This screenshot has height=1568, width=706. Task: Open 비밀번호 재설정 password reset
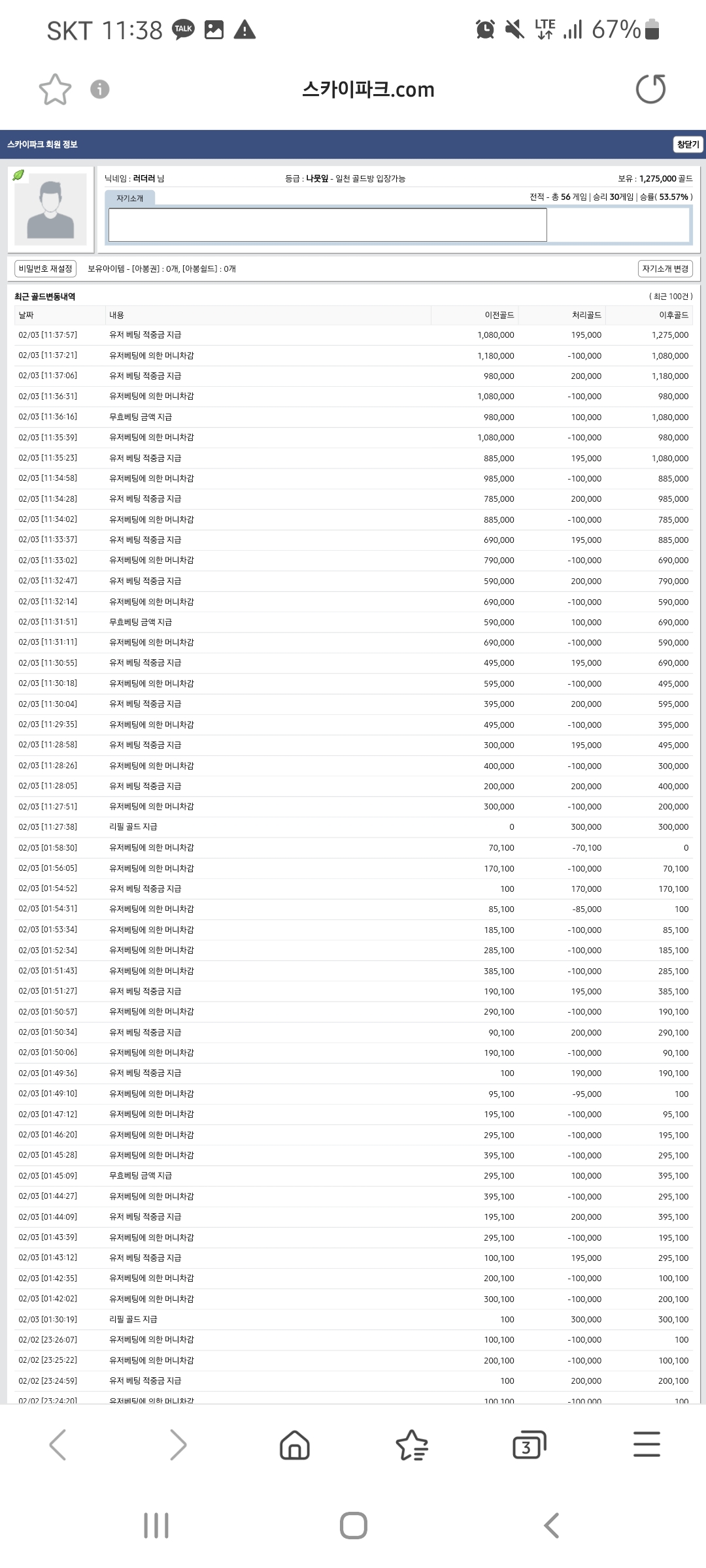tap(46, 269)
